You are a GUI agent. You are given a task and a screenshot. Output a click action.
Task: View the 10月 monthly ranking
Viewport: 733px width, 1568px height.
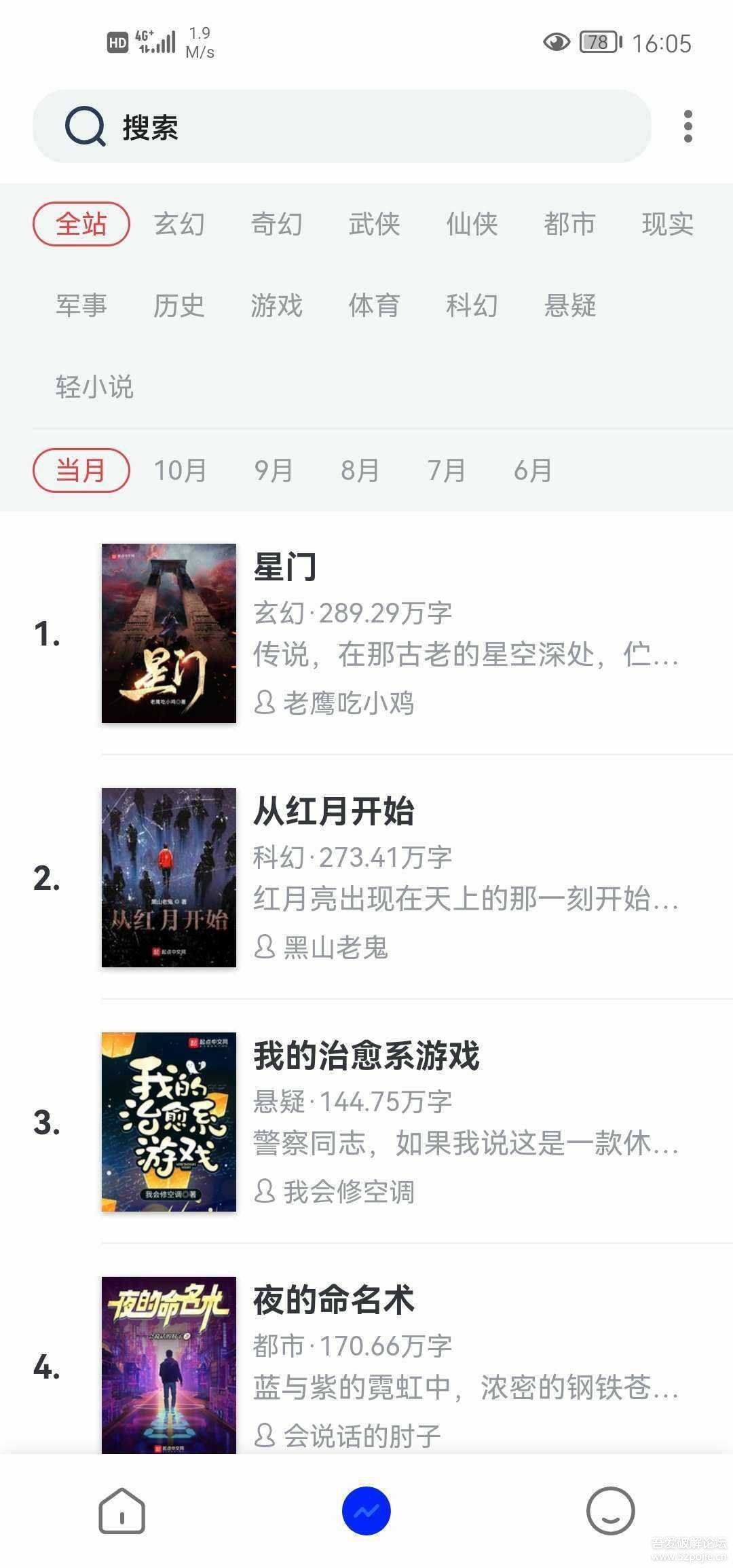pyautogui.click(x=180, y=470)
